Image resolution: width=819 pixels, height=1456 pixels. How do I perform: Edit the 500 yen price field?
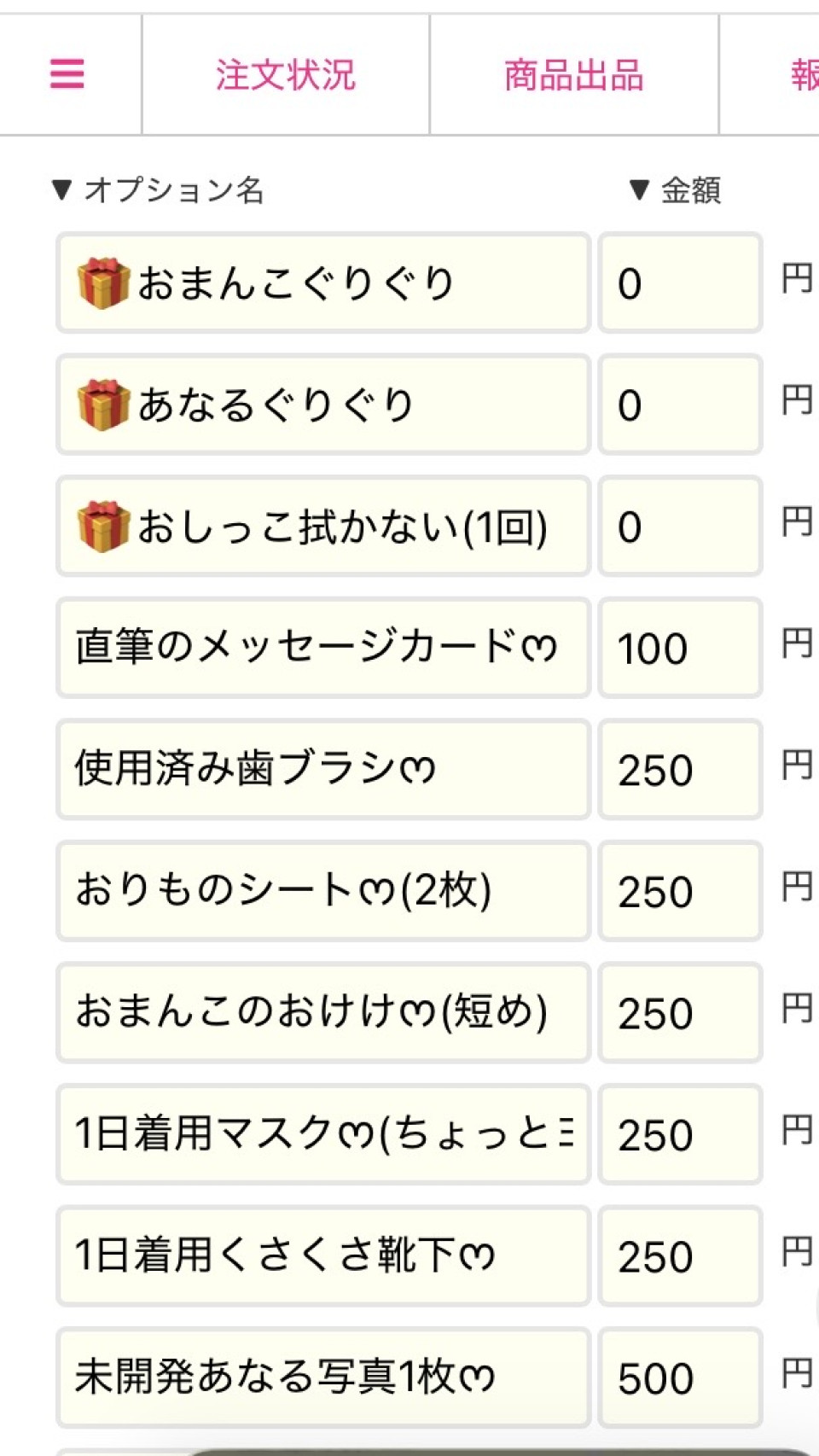[679, 1377]
